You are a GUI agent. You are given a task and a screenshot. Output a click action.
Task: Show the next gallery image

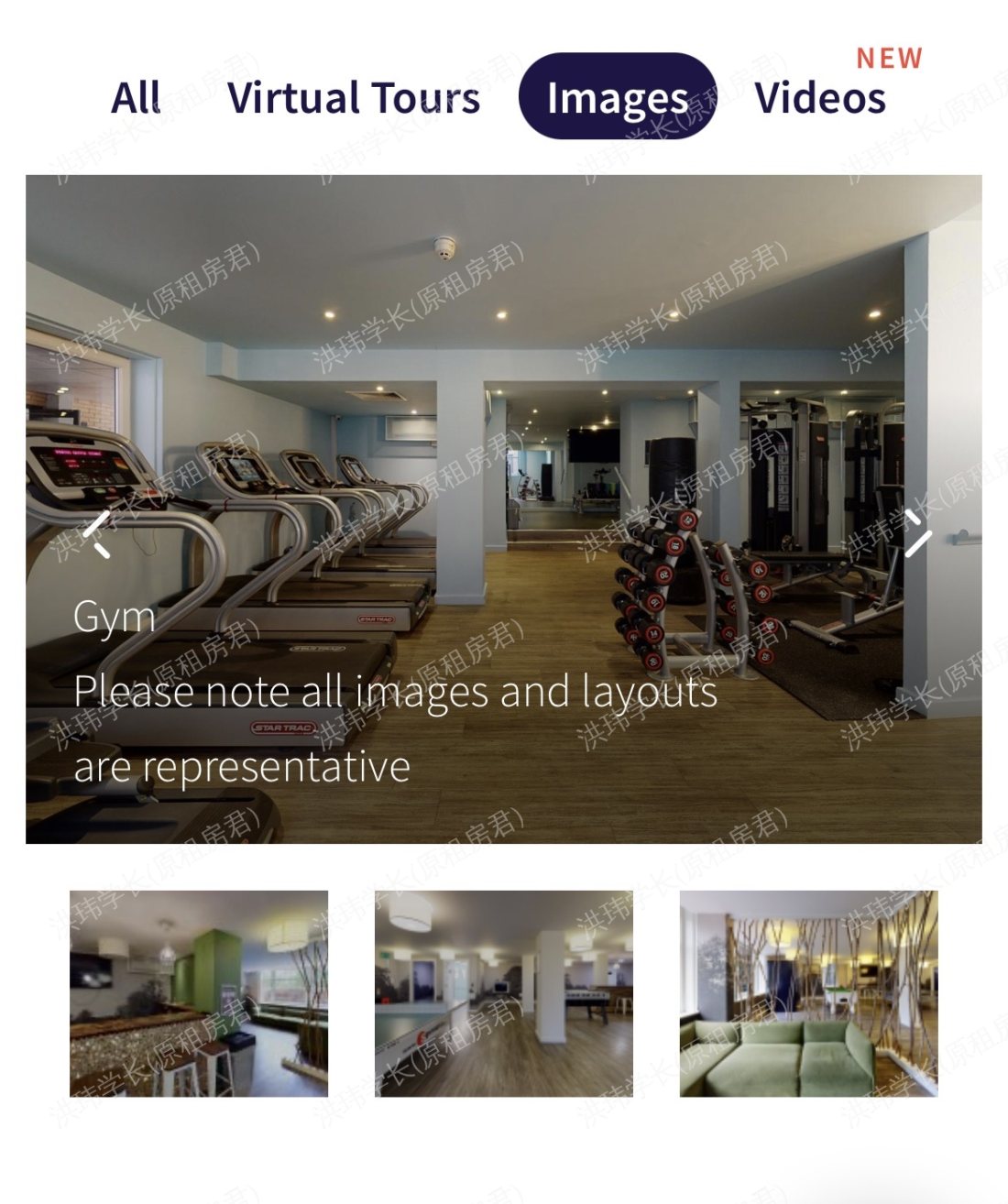click(x=916, y=533)
